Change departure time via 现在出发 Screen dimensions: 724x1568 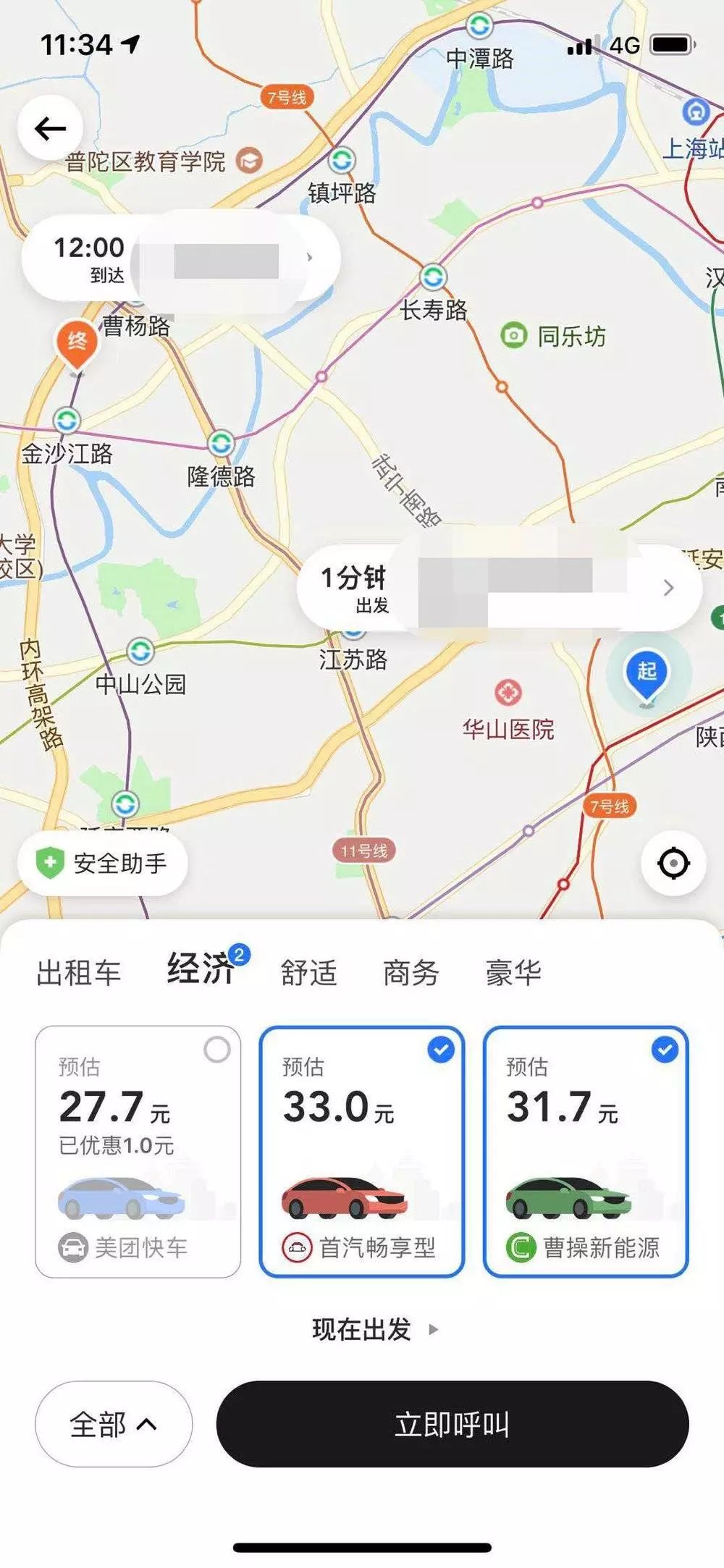point(374,1329)
